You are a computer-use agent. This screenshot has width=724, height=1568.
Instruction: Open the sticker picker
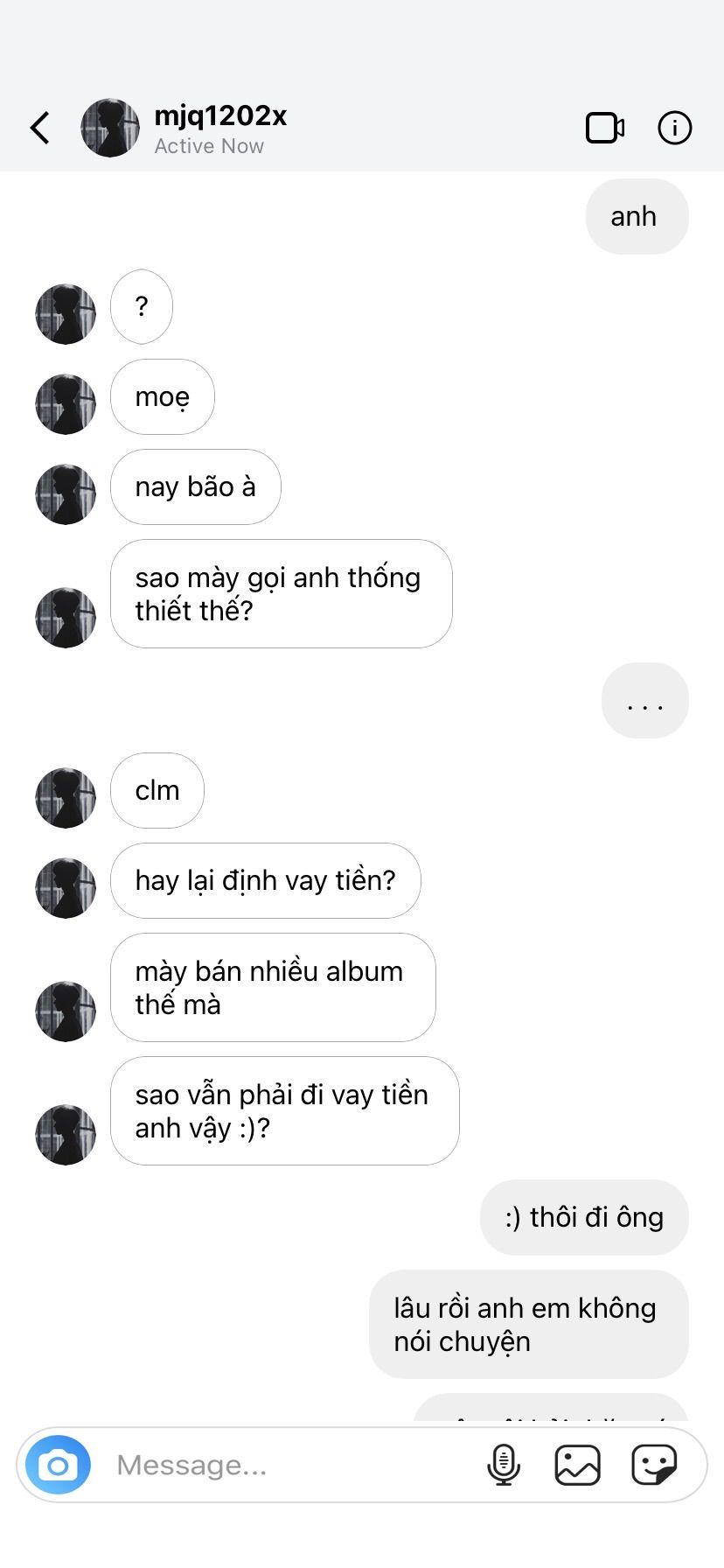click(654, 1465)
